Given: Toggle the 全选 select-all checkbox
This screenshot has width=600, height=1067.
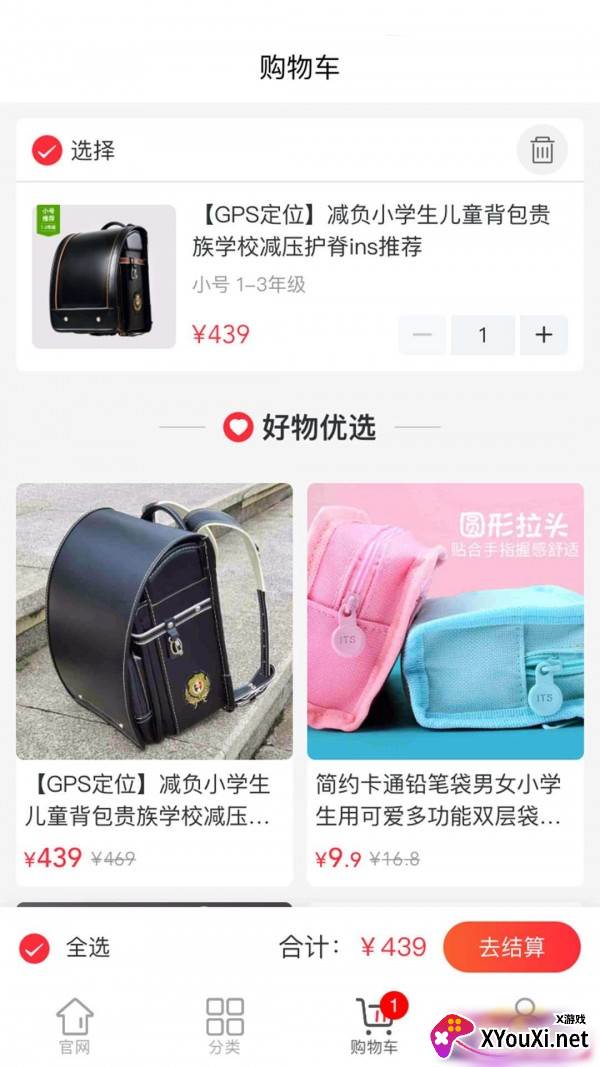Looking at the screenshot, I should (35, 948).
